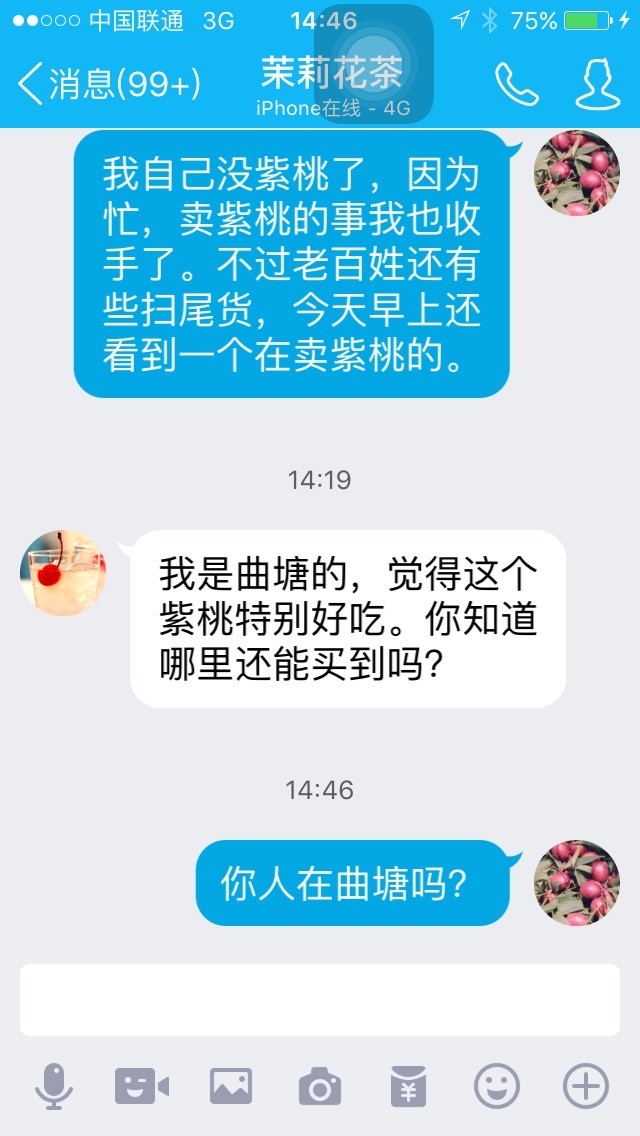Open the emoji smiley panel
Screen dimensions: 640x1136
tap(497, 1086)
